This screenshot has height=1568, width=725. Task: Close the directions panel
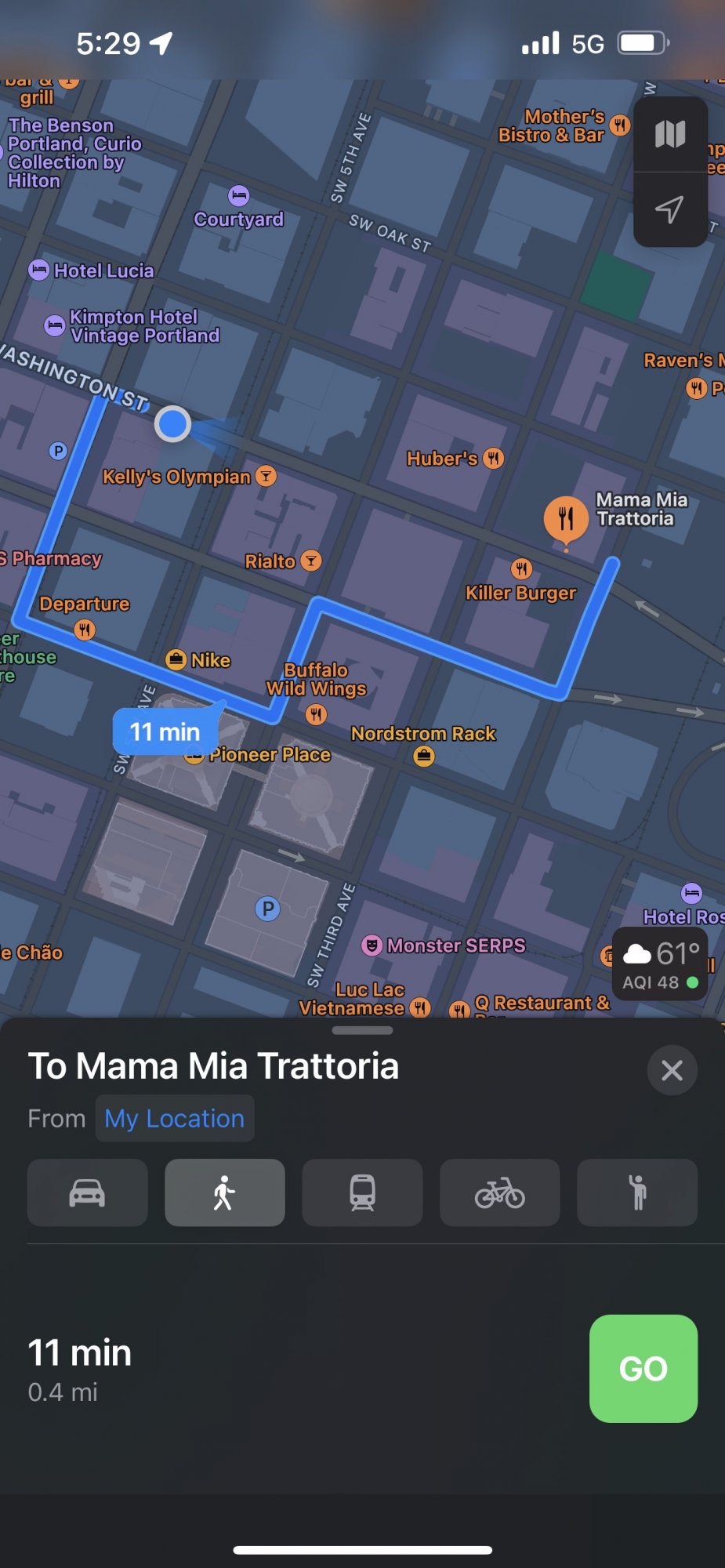pos(672,1070)
